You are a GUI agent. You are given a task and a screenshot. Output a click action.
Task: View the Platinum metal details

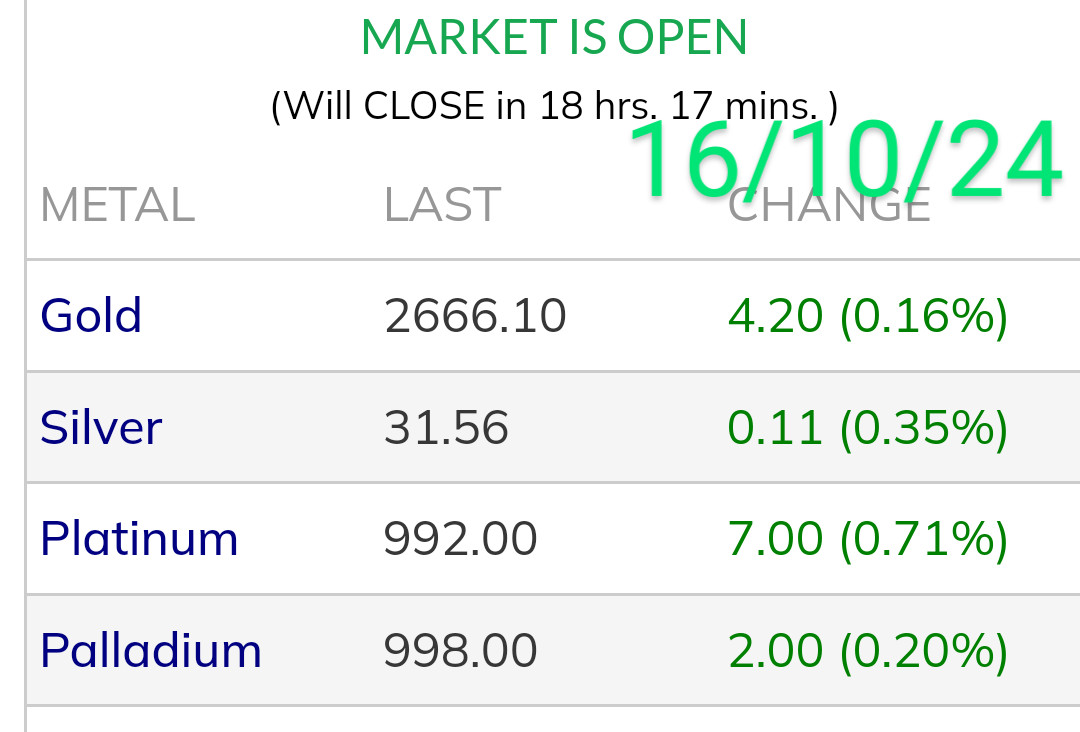click(139, 540)
